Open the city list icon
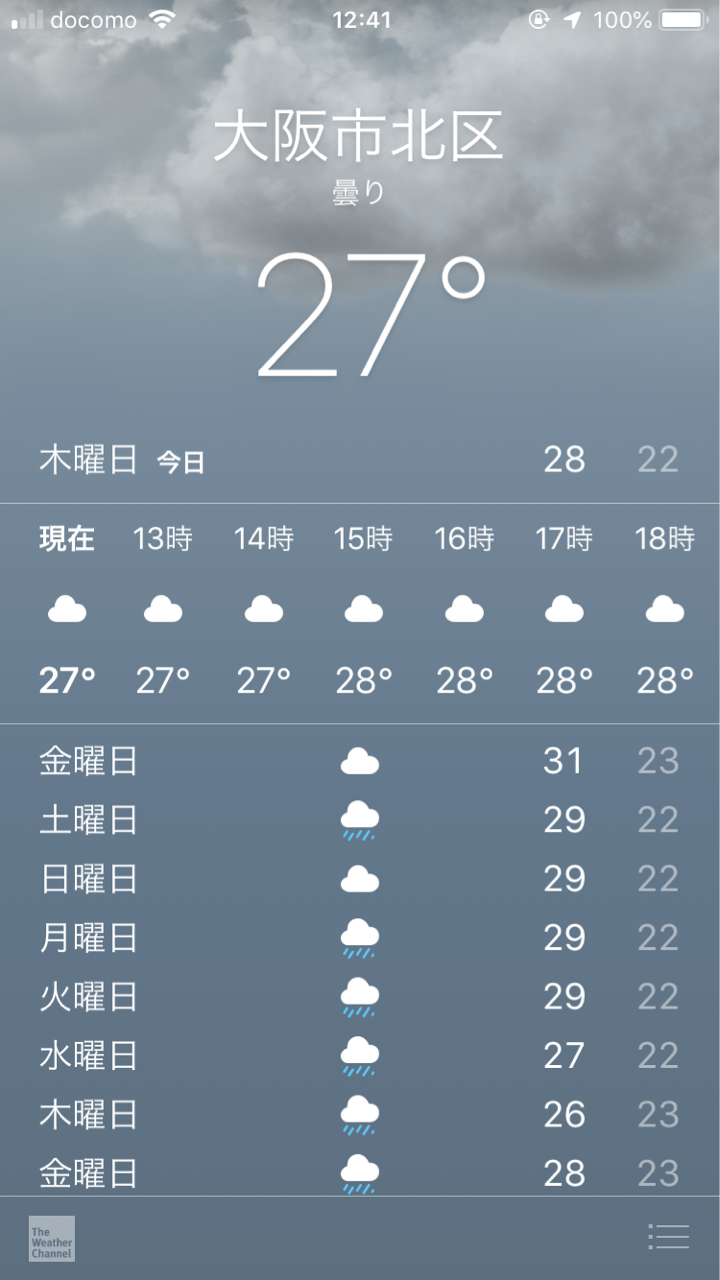This screenshot has height=1280, width=720. 668,1237
